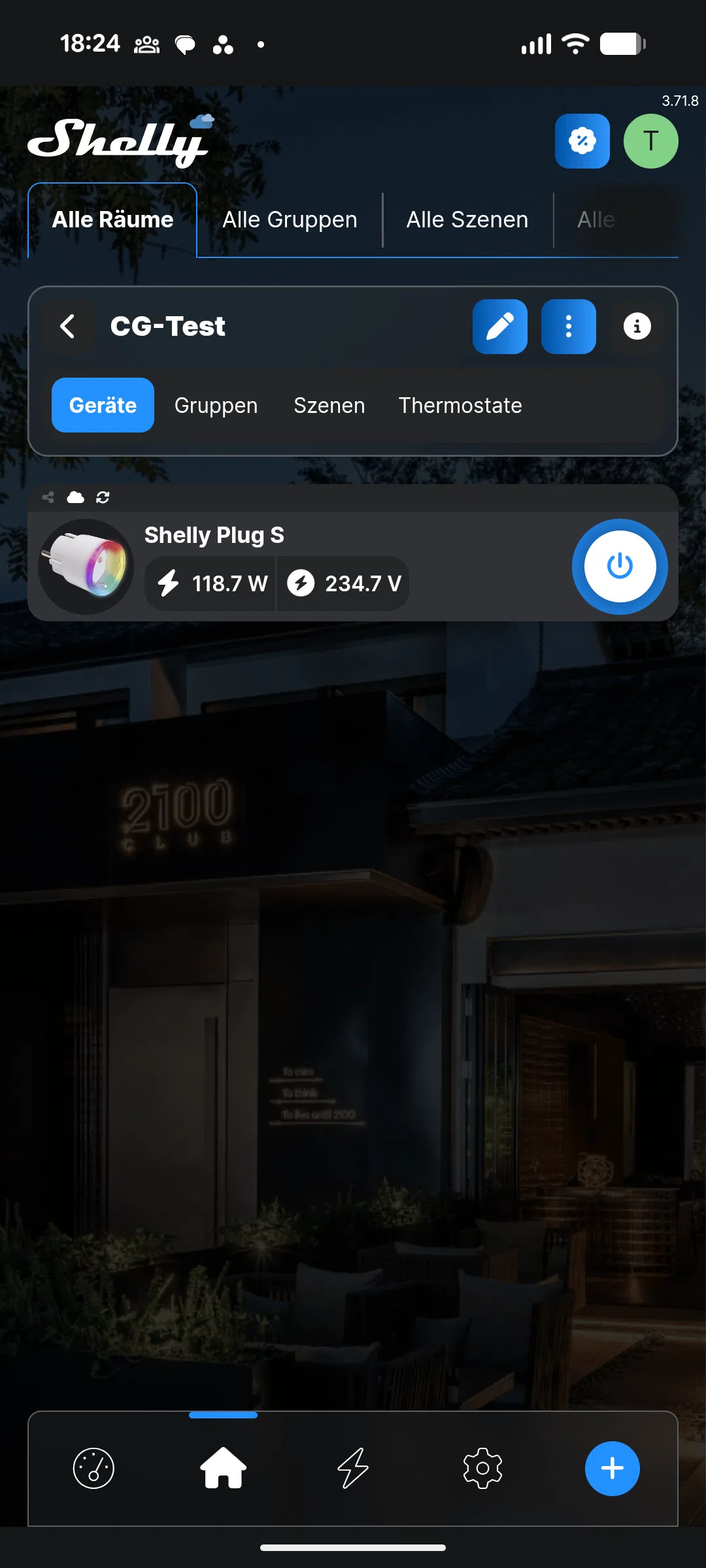Viewport: 706px width, 1568px height.
Task: Toggle power for Shelly Plug S
Action: [619, 566]
